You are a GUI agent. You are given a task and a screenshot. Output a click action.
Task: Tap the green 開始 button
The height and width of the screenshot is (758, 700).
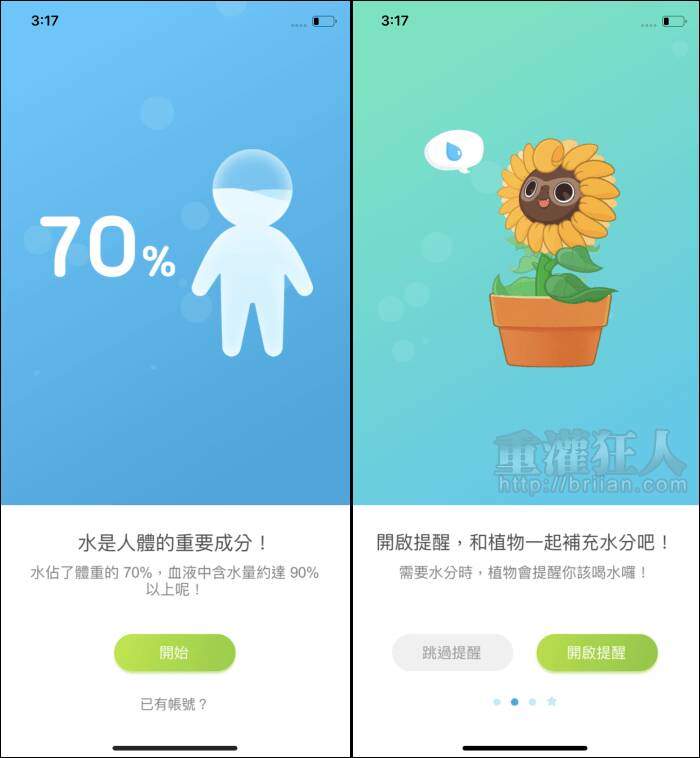click(174, 652)
